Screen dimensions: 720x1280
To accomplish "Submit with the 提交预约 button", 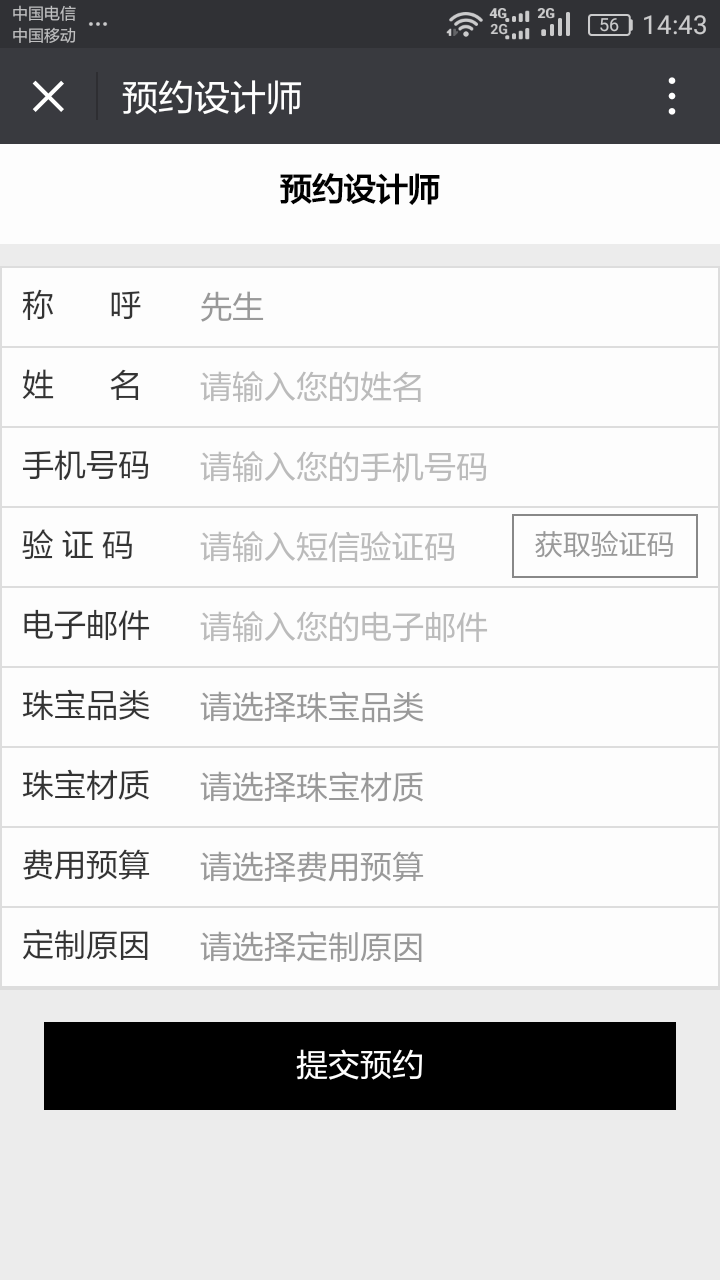I will point(360,1065).
